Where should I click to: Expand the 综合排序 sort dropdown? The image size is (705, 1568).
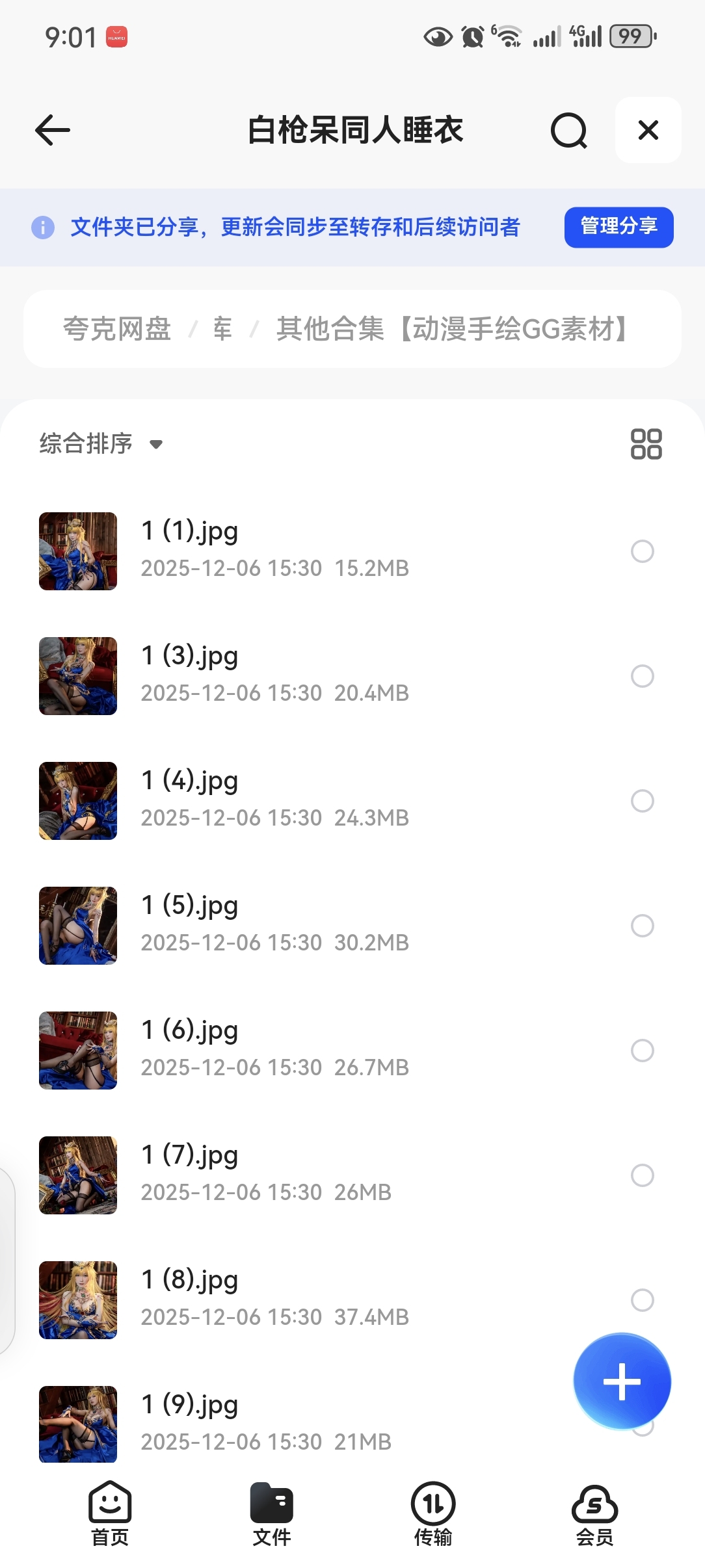(101, 443)
